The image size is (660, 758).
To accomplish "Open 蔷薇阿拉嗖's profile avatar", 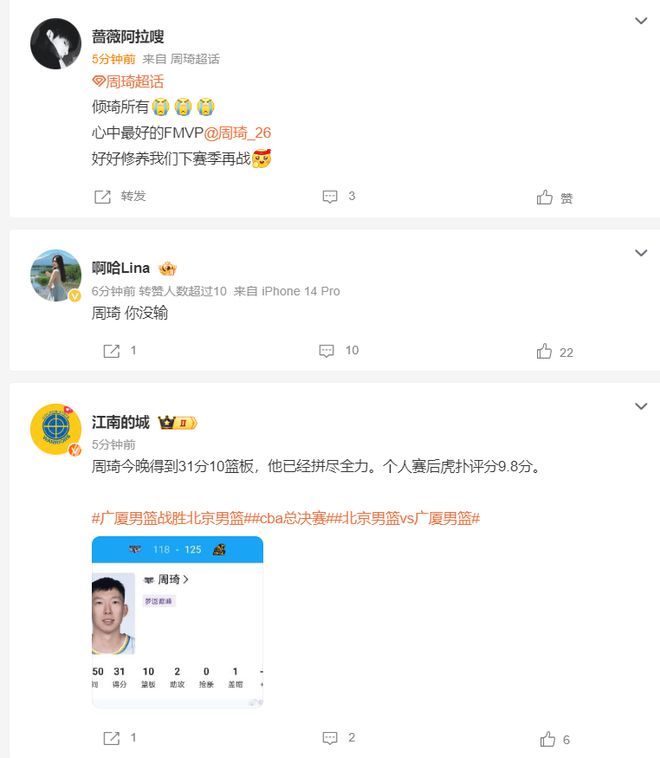I will point(56,43).
